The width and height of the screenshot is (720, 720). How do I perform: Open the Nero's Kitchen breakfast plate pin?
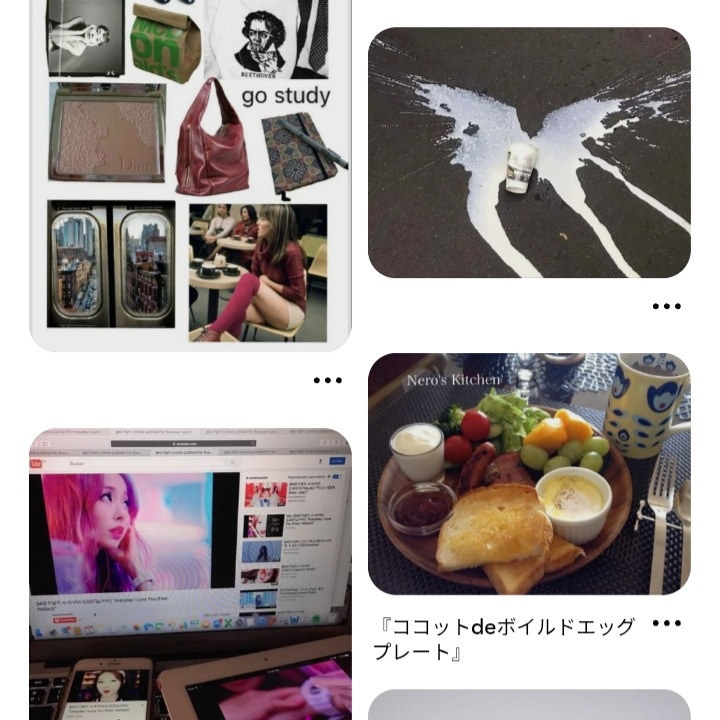click(x=529, y=473)
